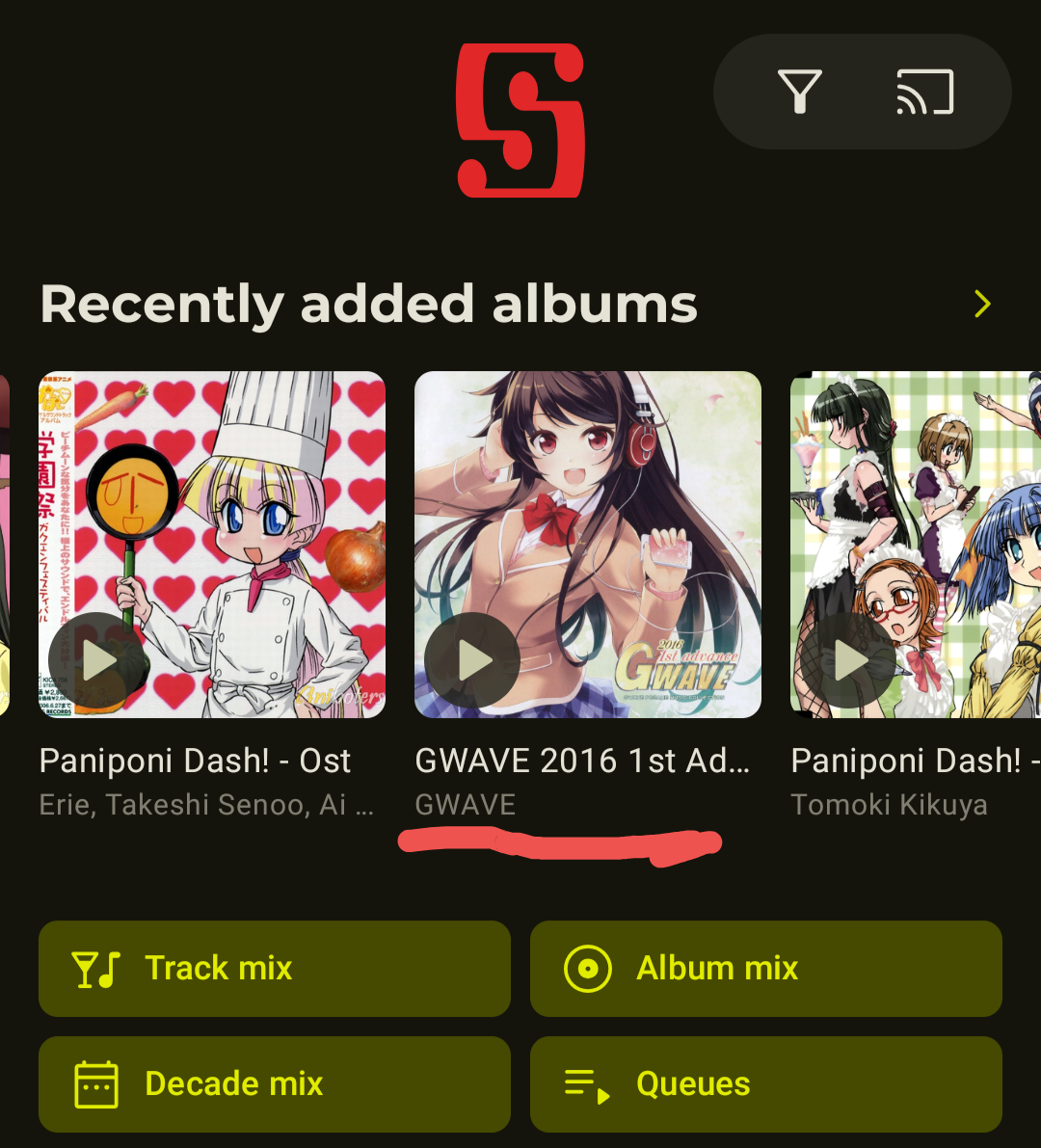The height and width of the screenshot is (1148, 1041).
Task: Play the GWAVE 2016 1st Advance album
Action: tap(472, 661)
